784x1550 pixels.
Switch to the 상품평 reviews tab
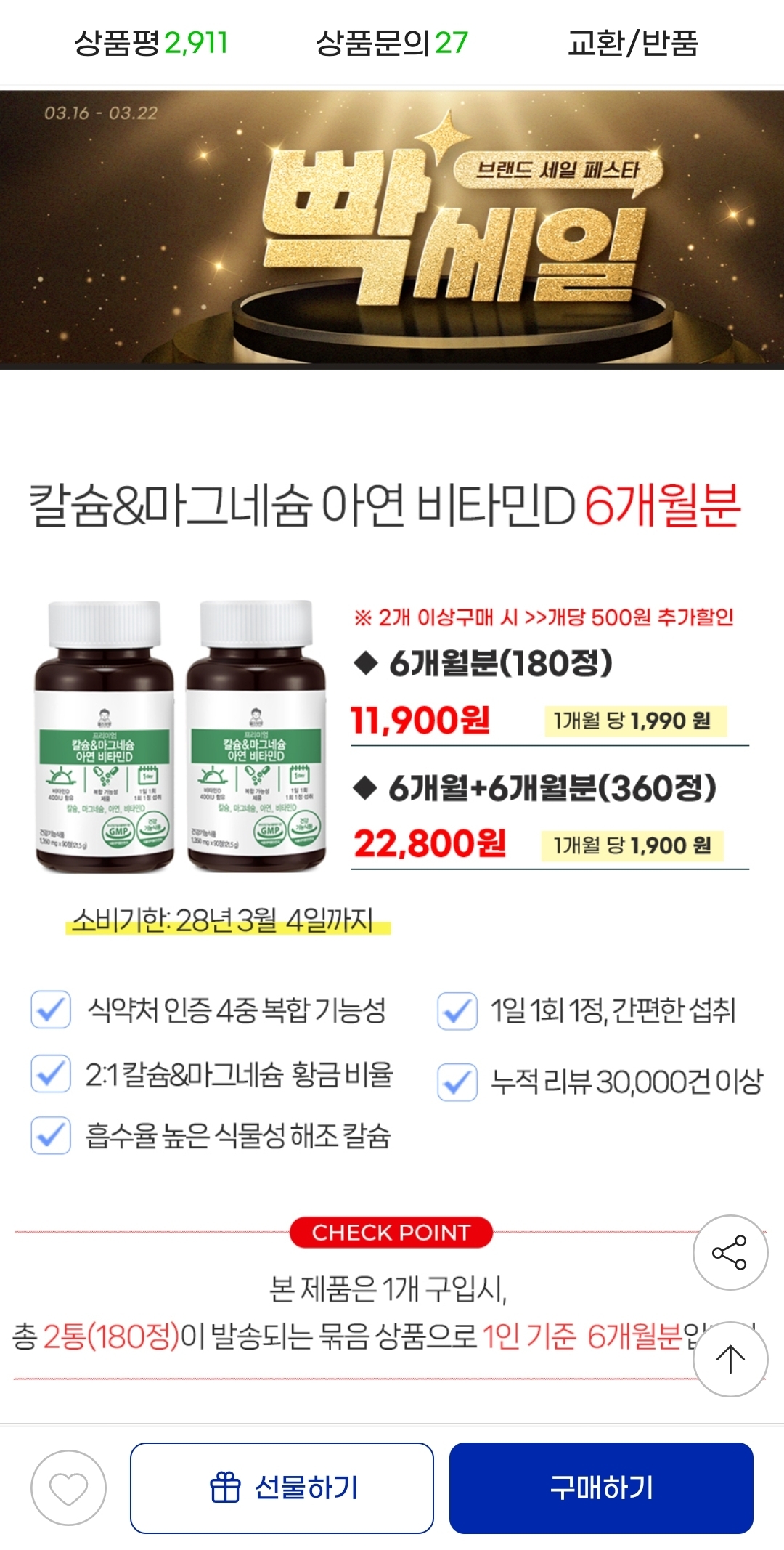[x=151, y=43]
